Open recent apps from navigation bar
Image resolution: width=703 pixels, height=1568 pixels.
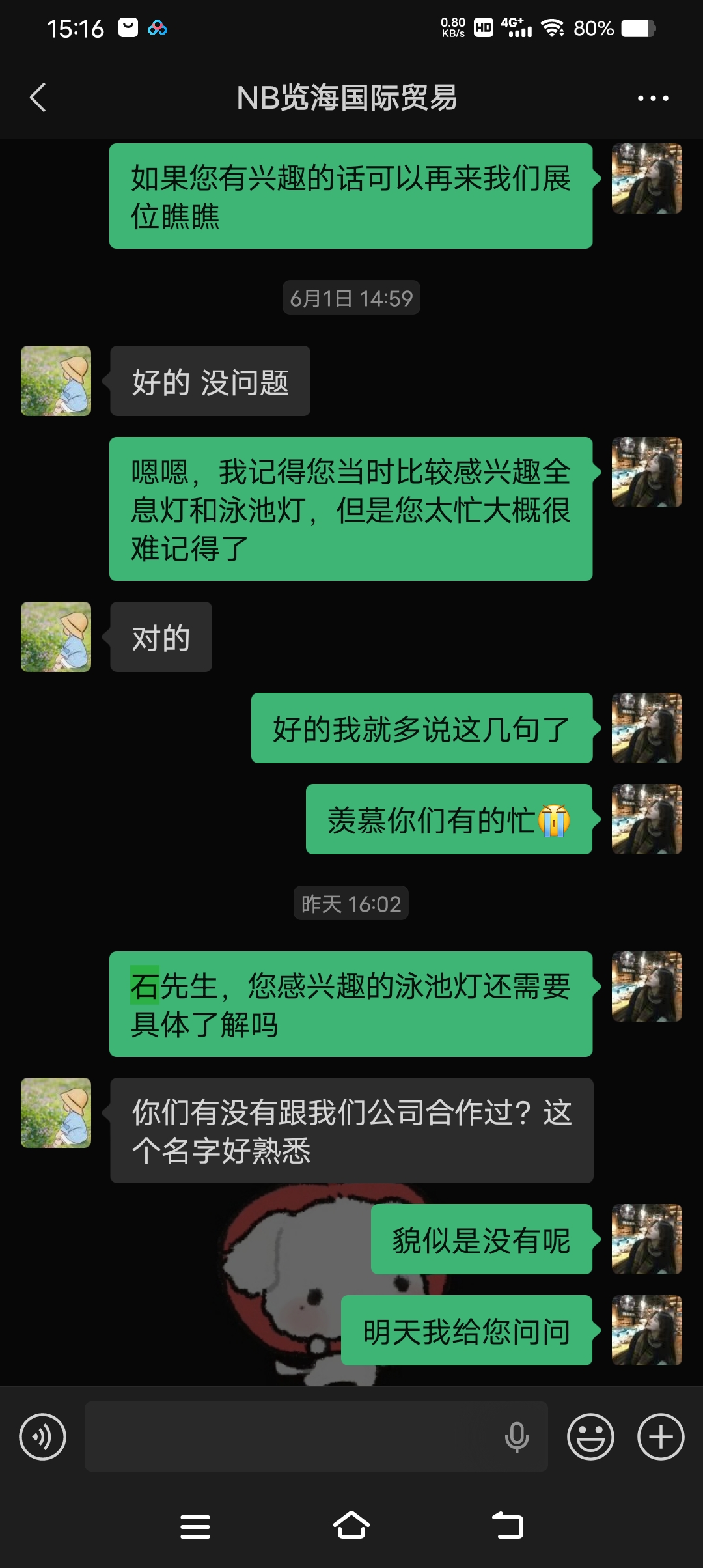tap(195, 1526)
